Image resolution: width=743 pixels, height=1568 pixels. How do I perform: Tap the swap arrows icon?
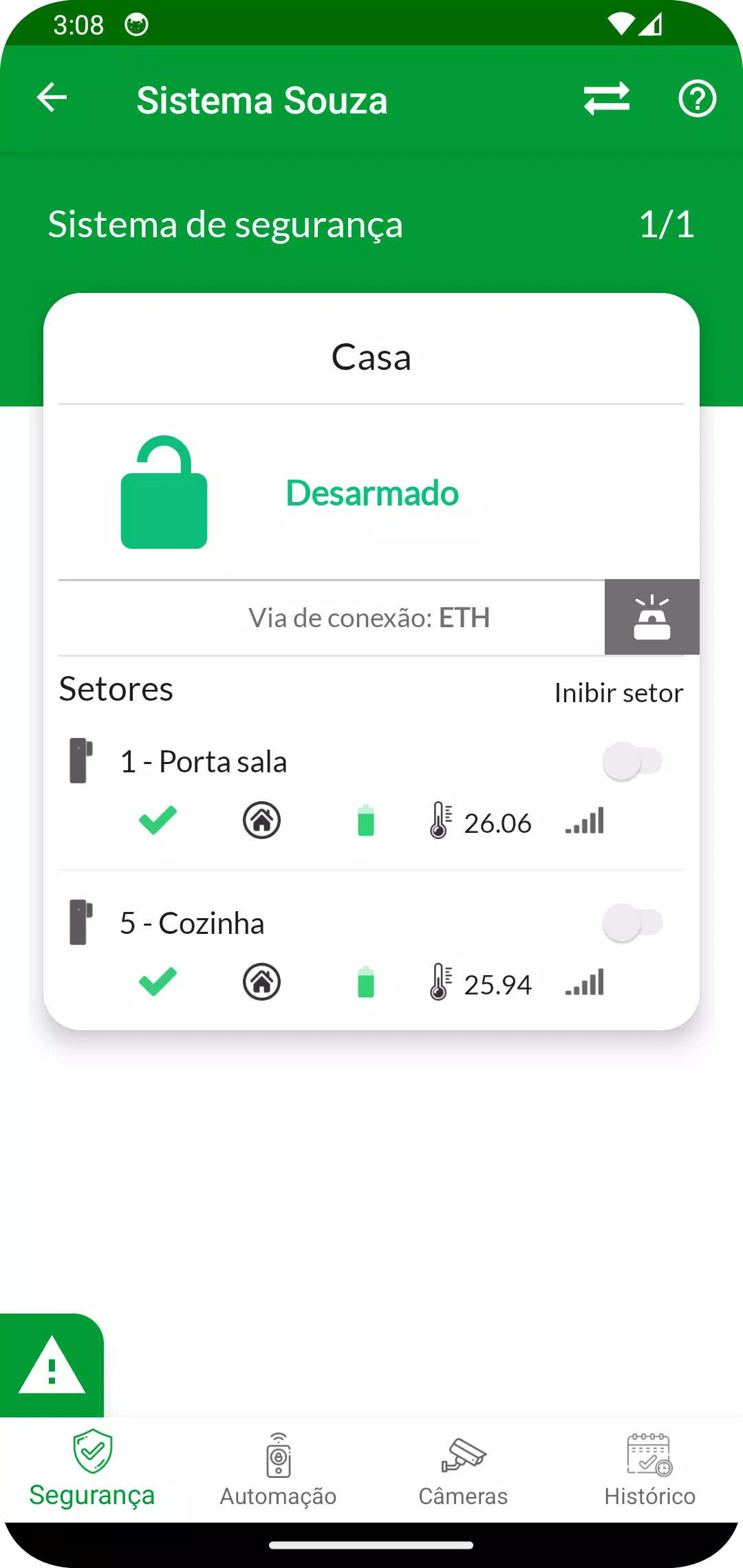(x=607, y=98)
